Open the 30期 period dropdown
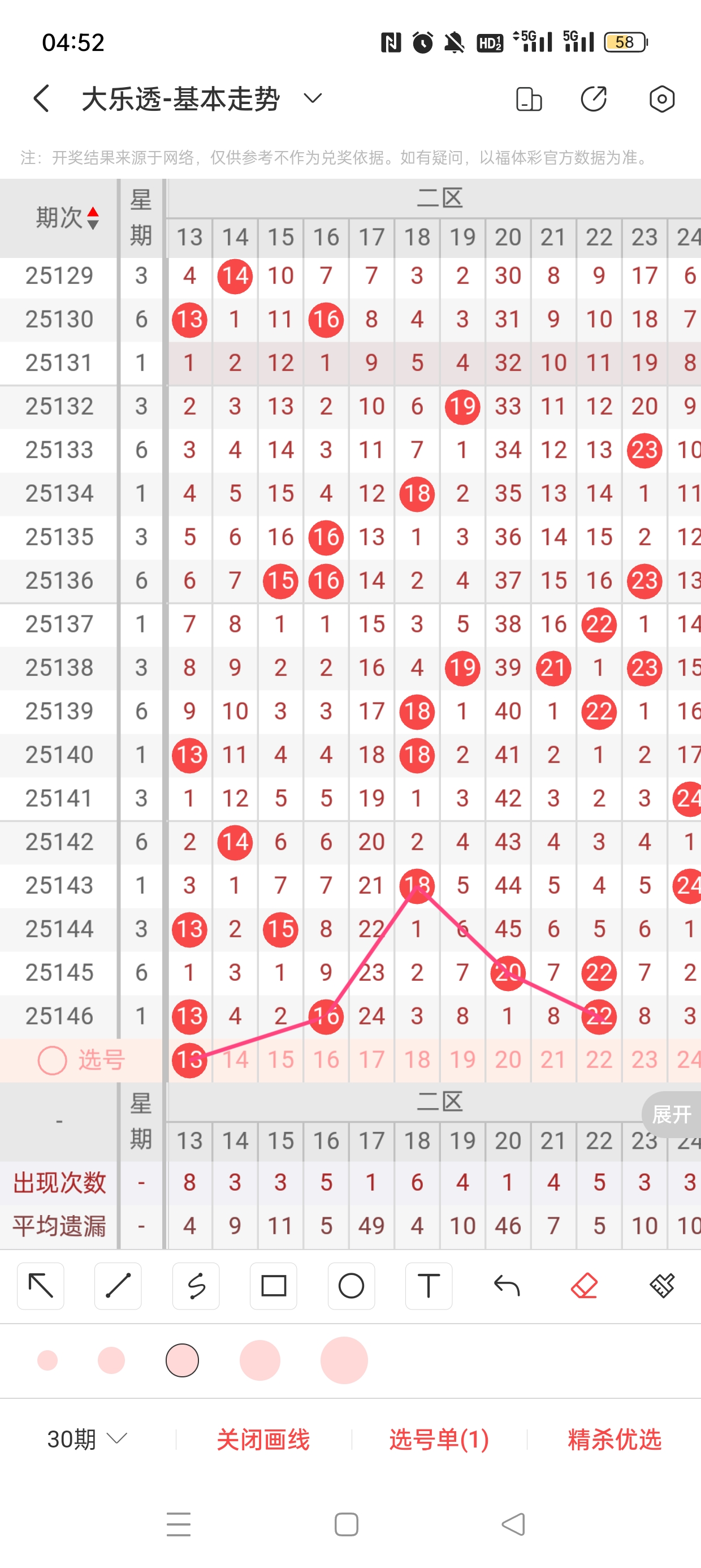The width and height of the screenshot is (701, 1568). click(x=87, y=1439)
